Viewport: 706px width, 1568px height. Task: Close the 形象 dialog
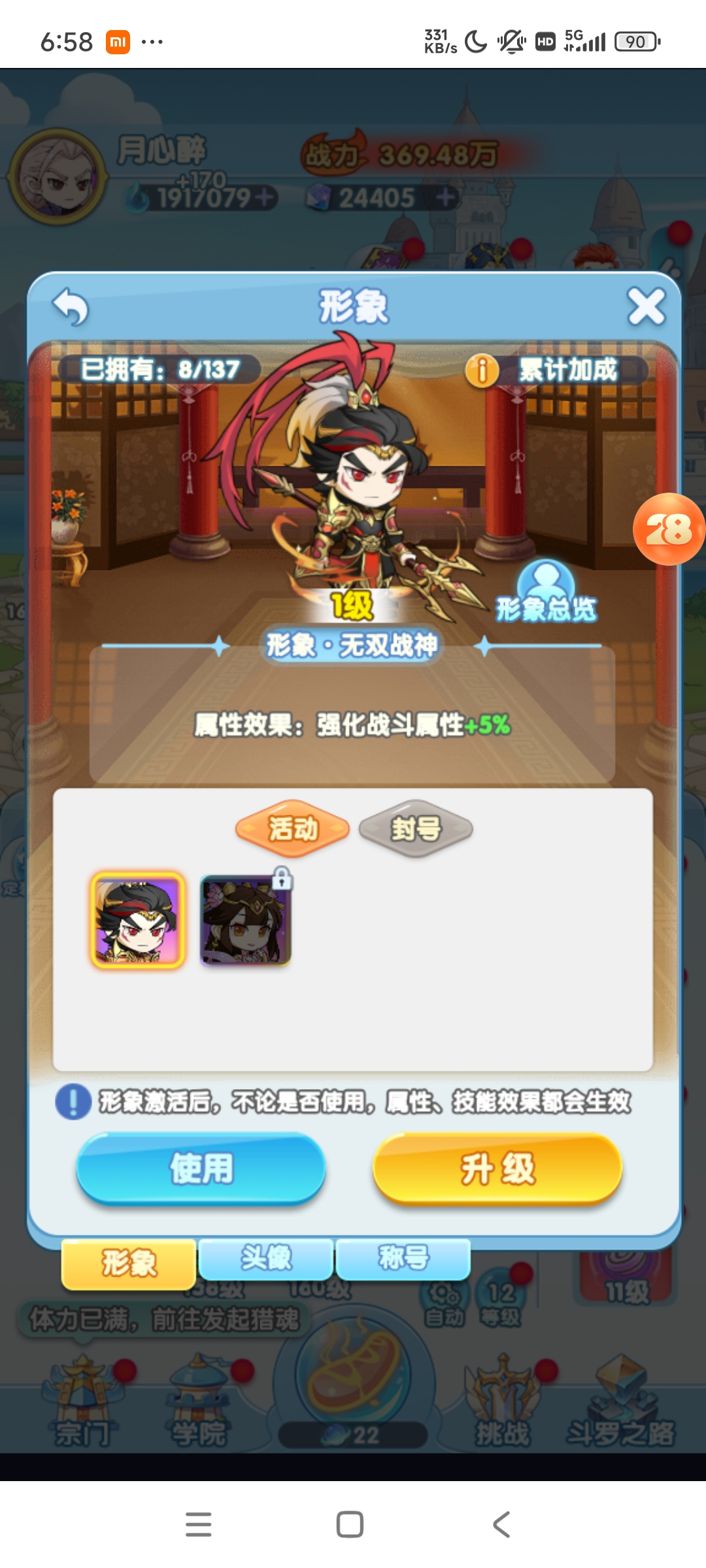pos(646,307)
